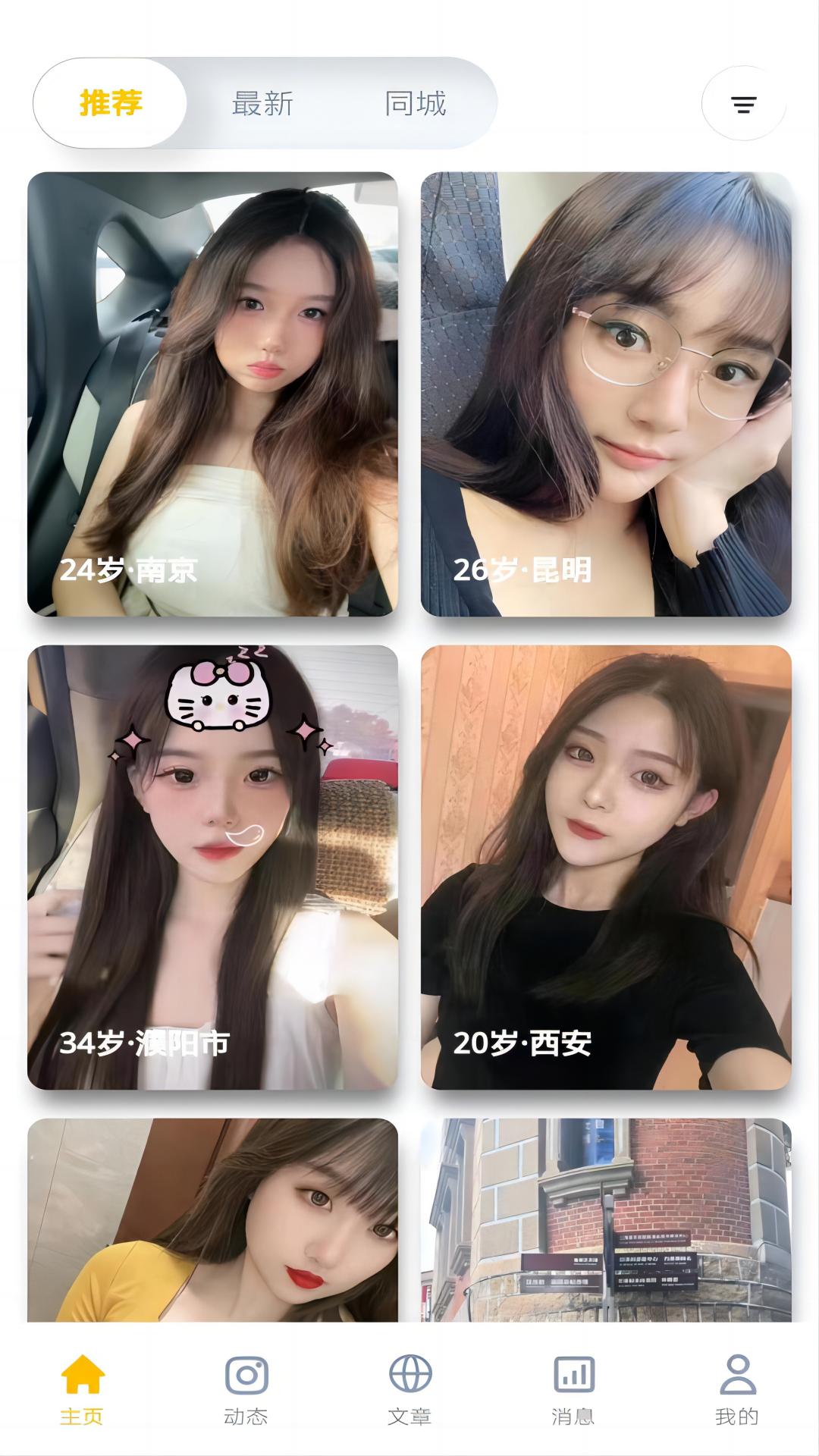Open the 20岁·西安 profile card
The image size is (819, 1456).
click(606, 872)
